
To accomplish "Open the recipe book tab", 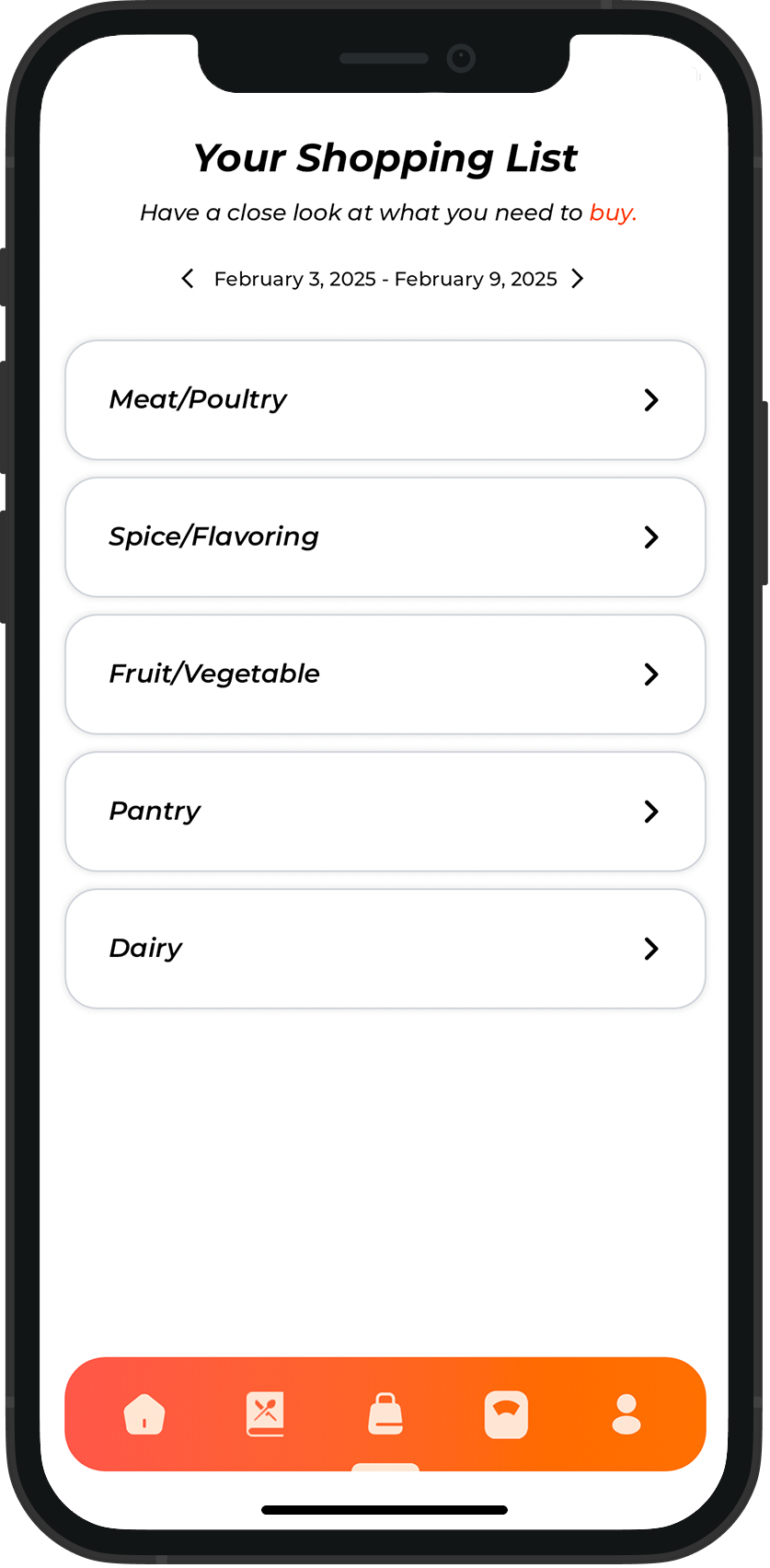I will tap(265, 1414).
